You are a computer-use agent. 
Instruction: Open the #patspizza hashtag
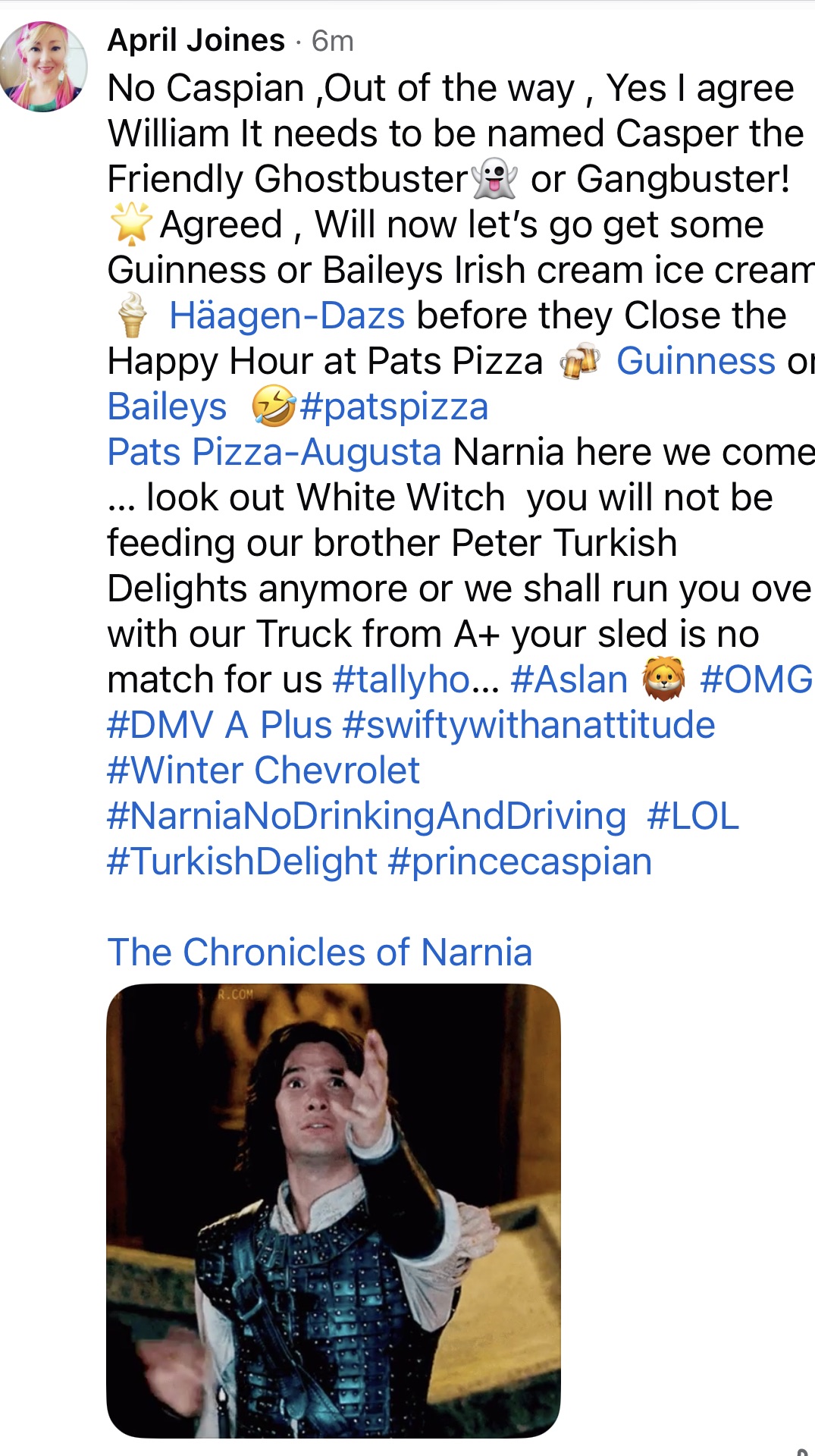(393, 406)
